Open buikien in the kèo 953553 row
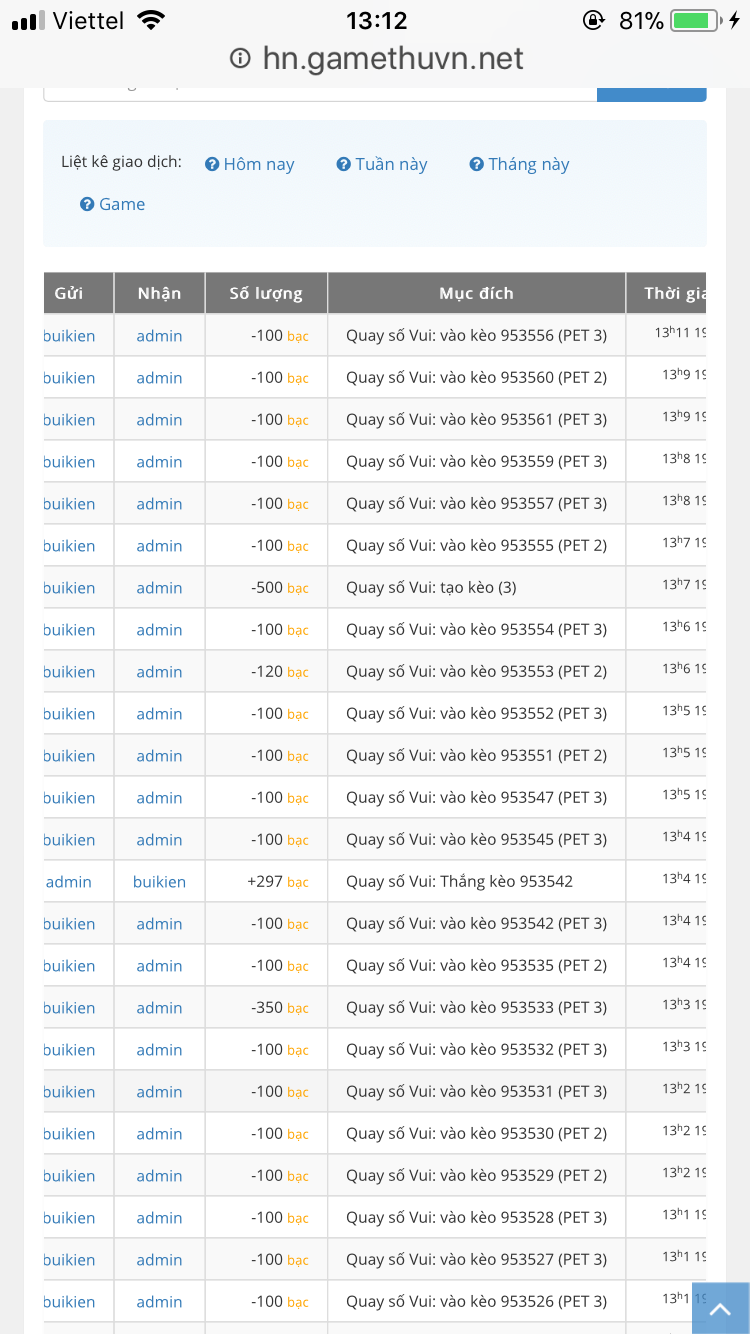Viewport: 750px width, 1334px height. [69, 672]
